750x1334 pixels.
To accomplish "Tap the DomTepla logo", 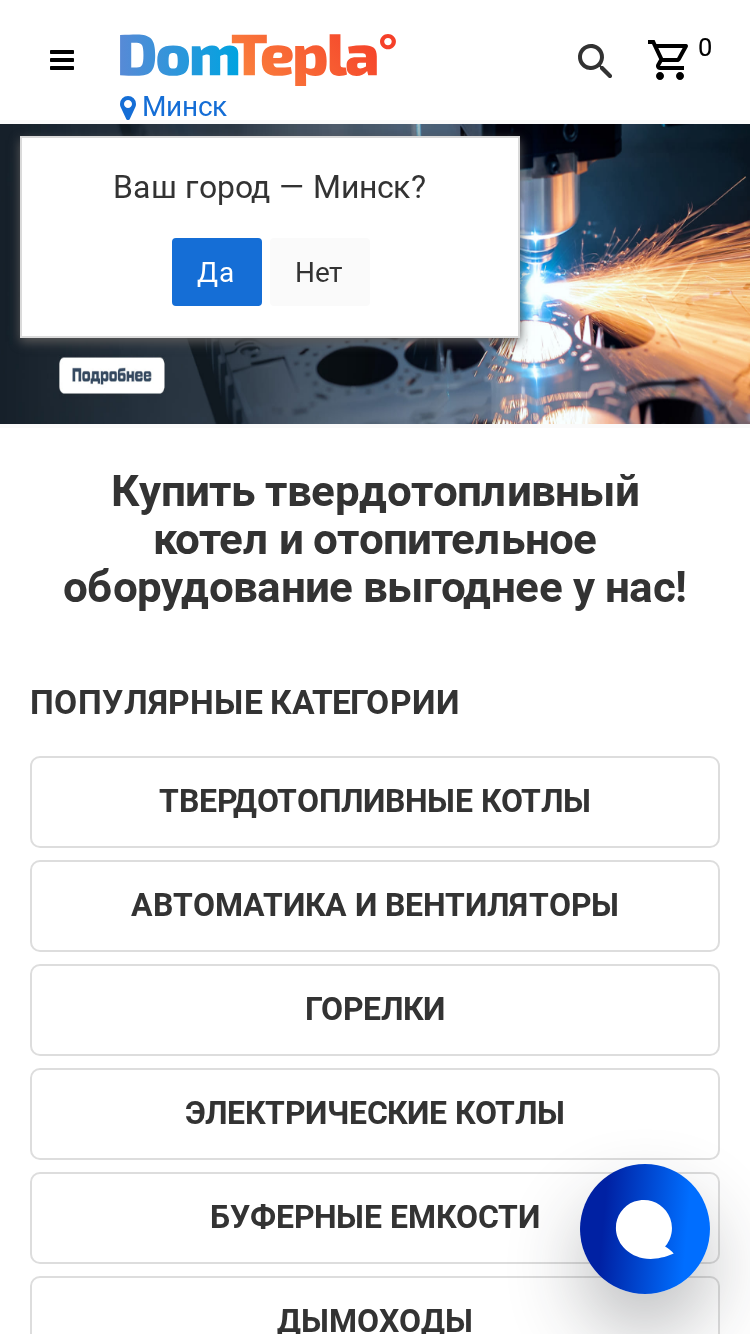I will [258, 59].
